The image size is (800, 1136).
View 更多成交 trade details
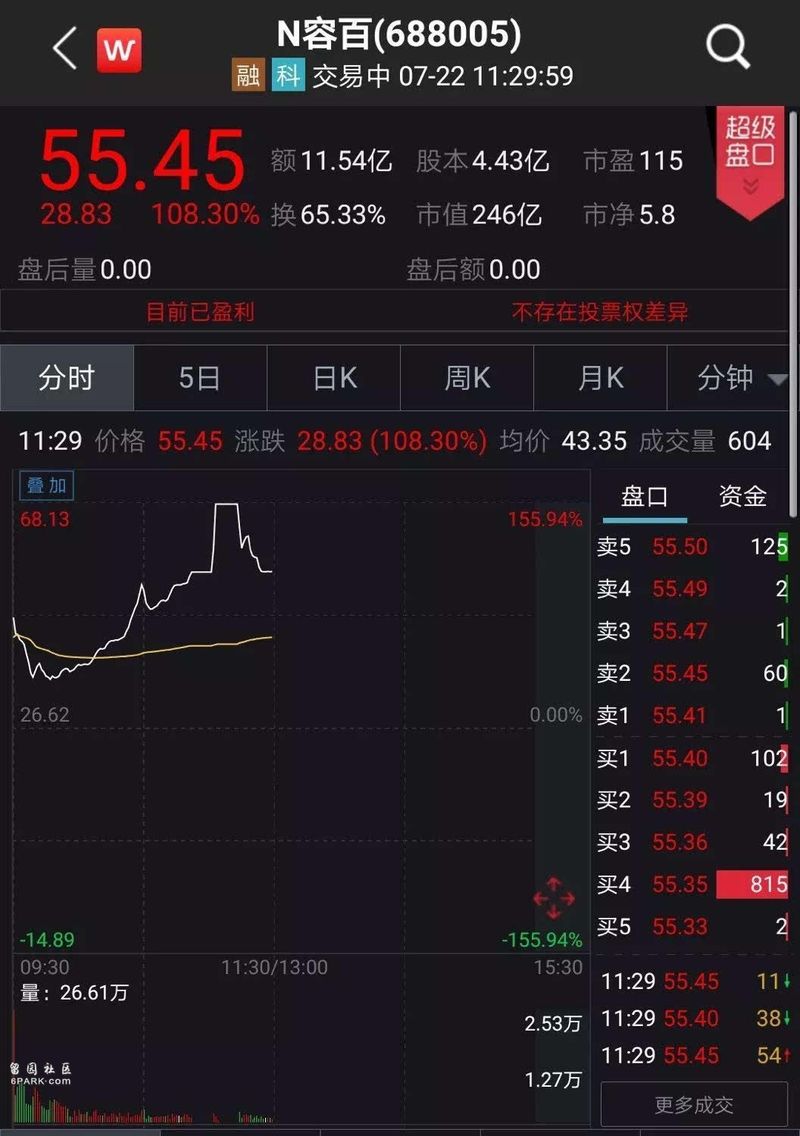point(694,1105)
